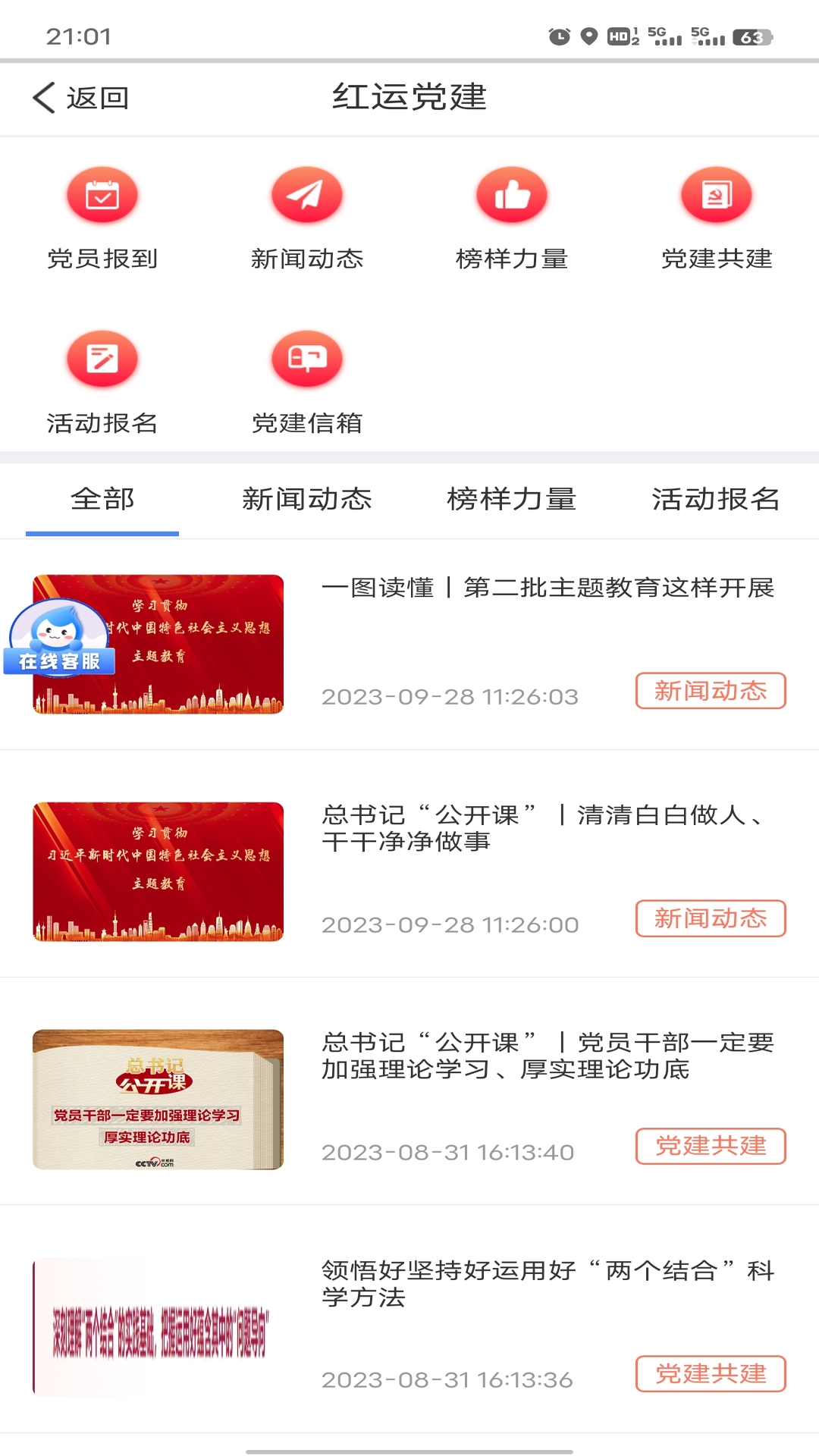Image resolution: width=819 pixels, height=1456 pixels.
Task: Select the 全部 tab
Action: [x=102, y=499]
